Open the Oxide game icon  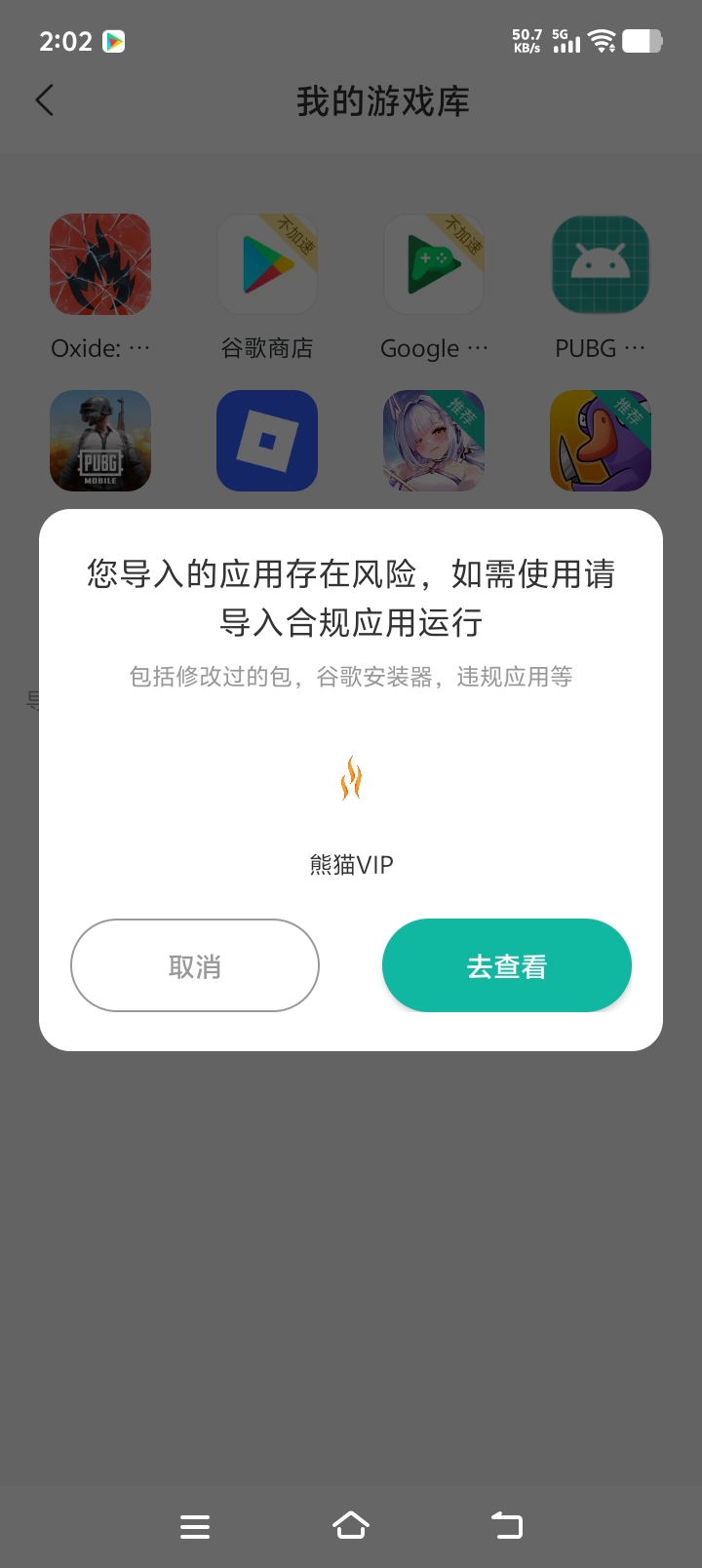[x=100, y=264]
